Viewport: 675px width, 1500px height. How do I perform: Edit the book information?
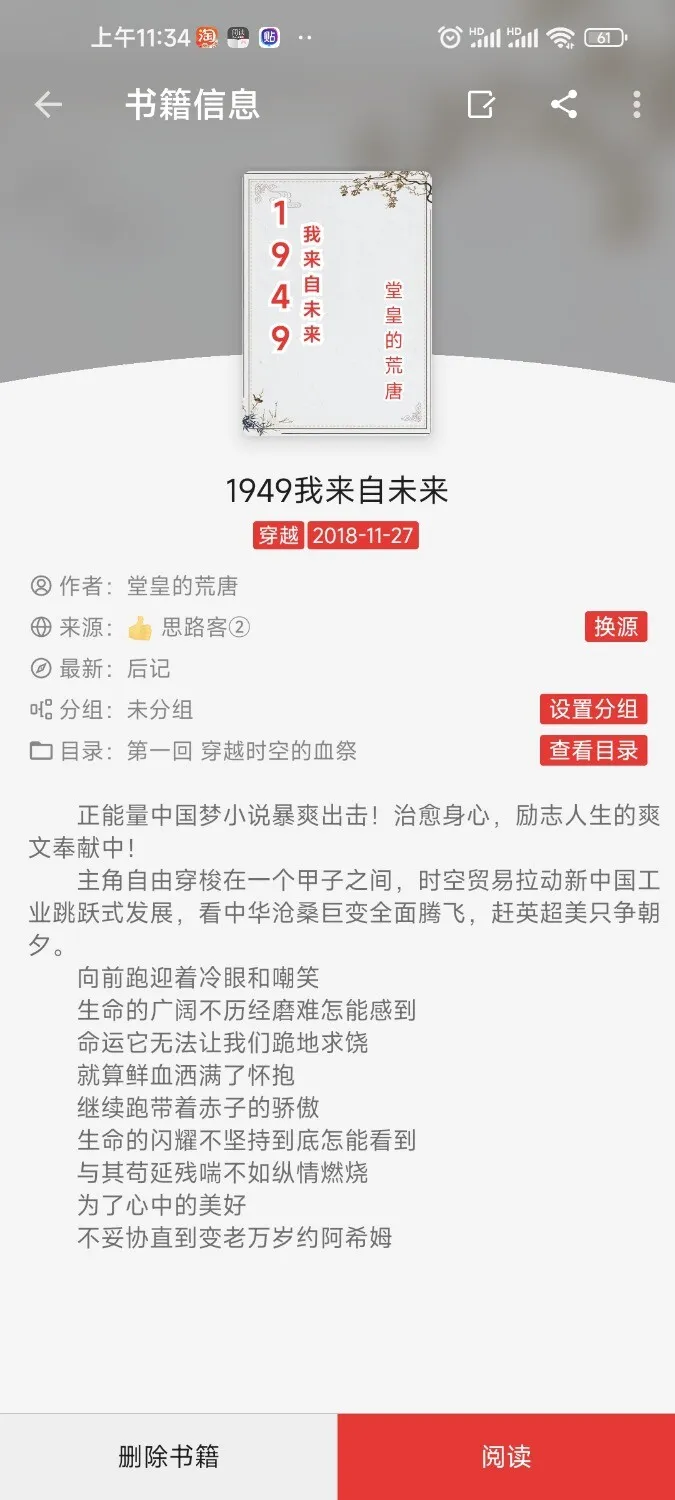(x=481, y=105)
